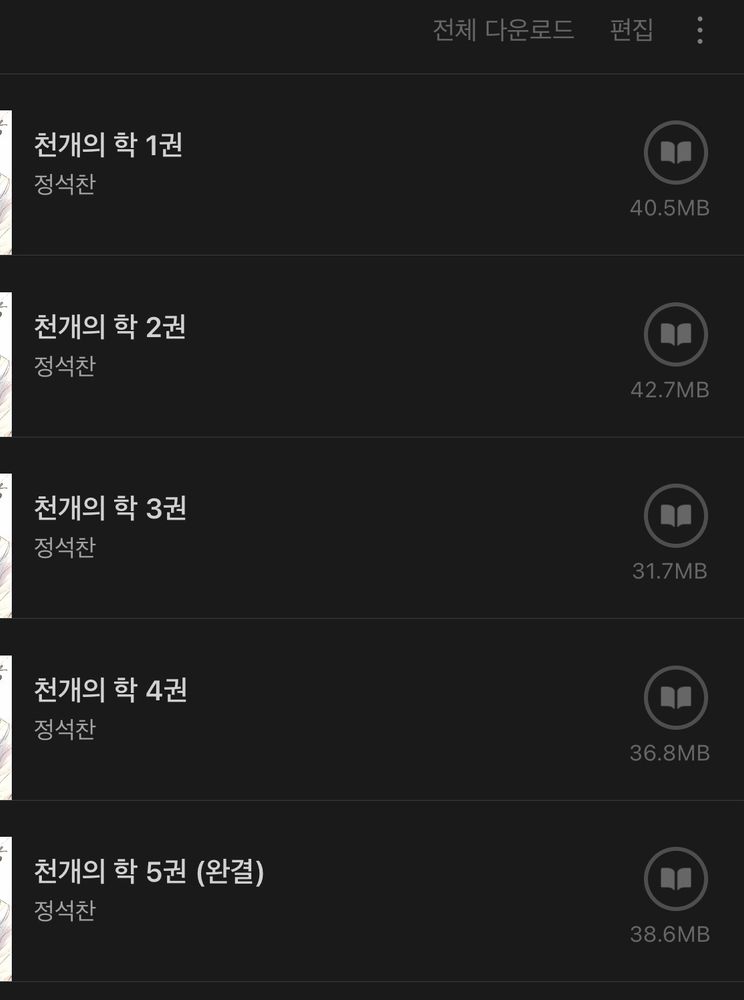Tap the 편집 edit button
Viewport: 744px width, 1000px height.
[631, 30]
